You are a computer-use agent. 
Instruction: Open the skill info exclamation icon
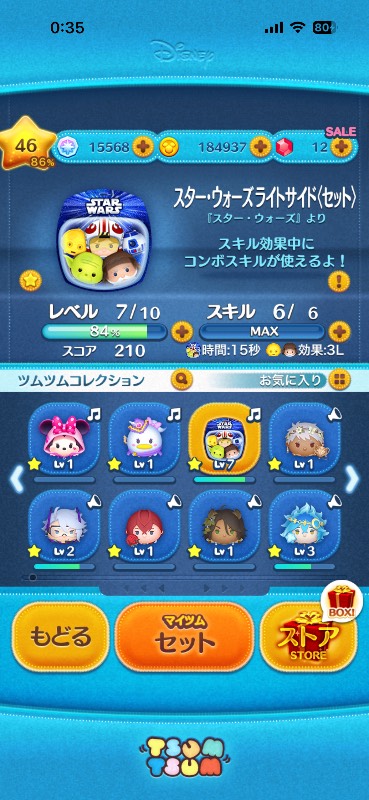[x=338, y=281]
